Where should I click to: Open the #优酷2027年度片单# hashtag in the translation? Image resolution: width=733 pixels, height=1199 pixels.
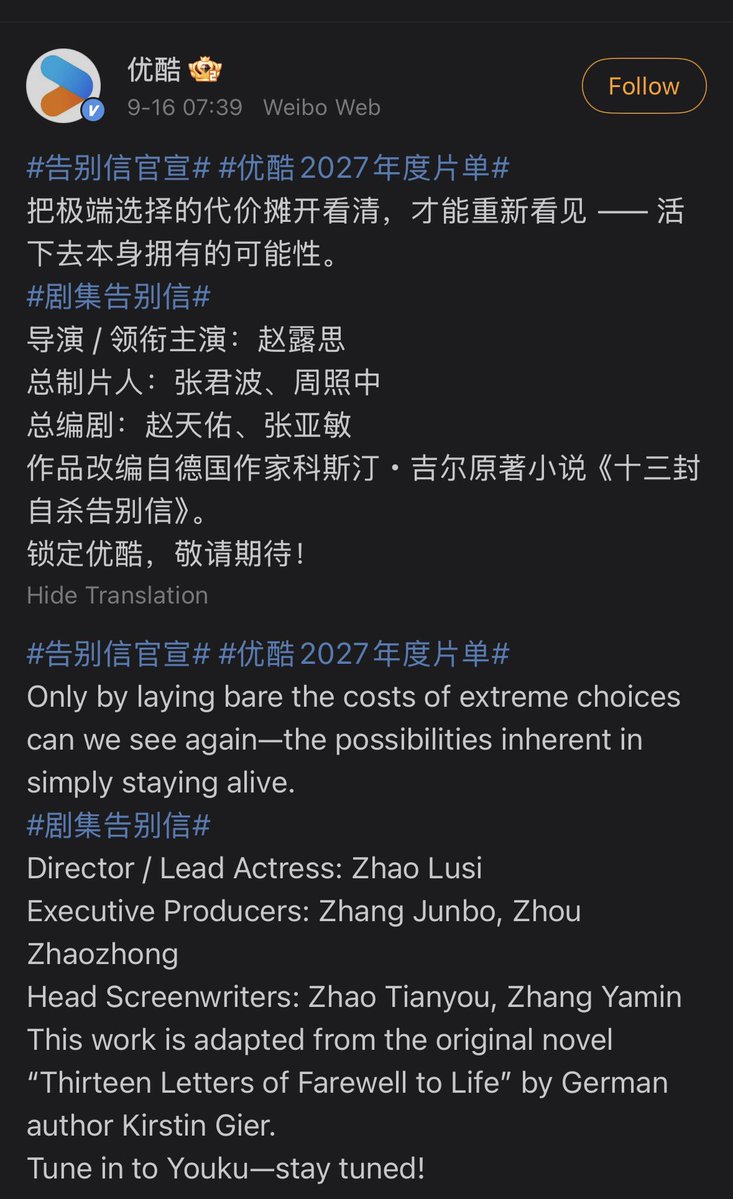[x=364, y=655]
